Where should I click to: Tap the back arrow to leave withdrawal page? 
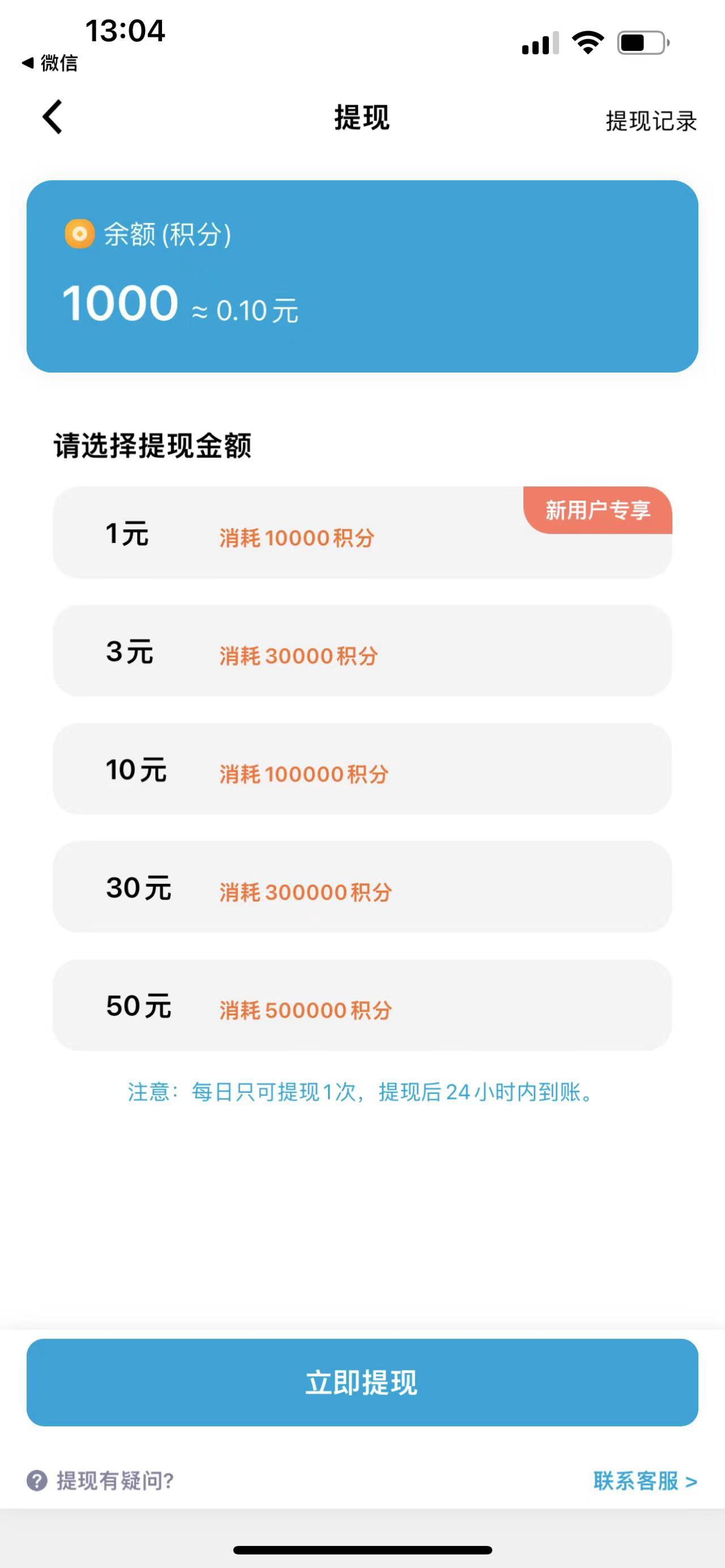click(x=52, y=117)
